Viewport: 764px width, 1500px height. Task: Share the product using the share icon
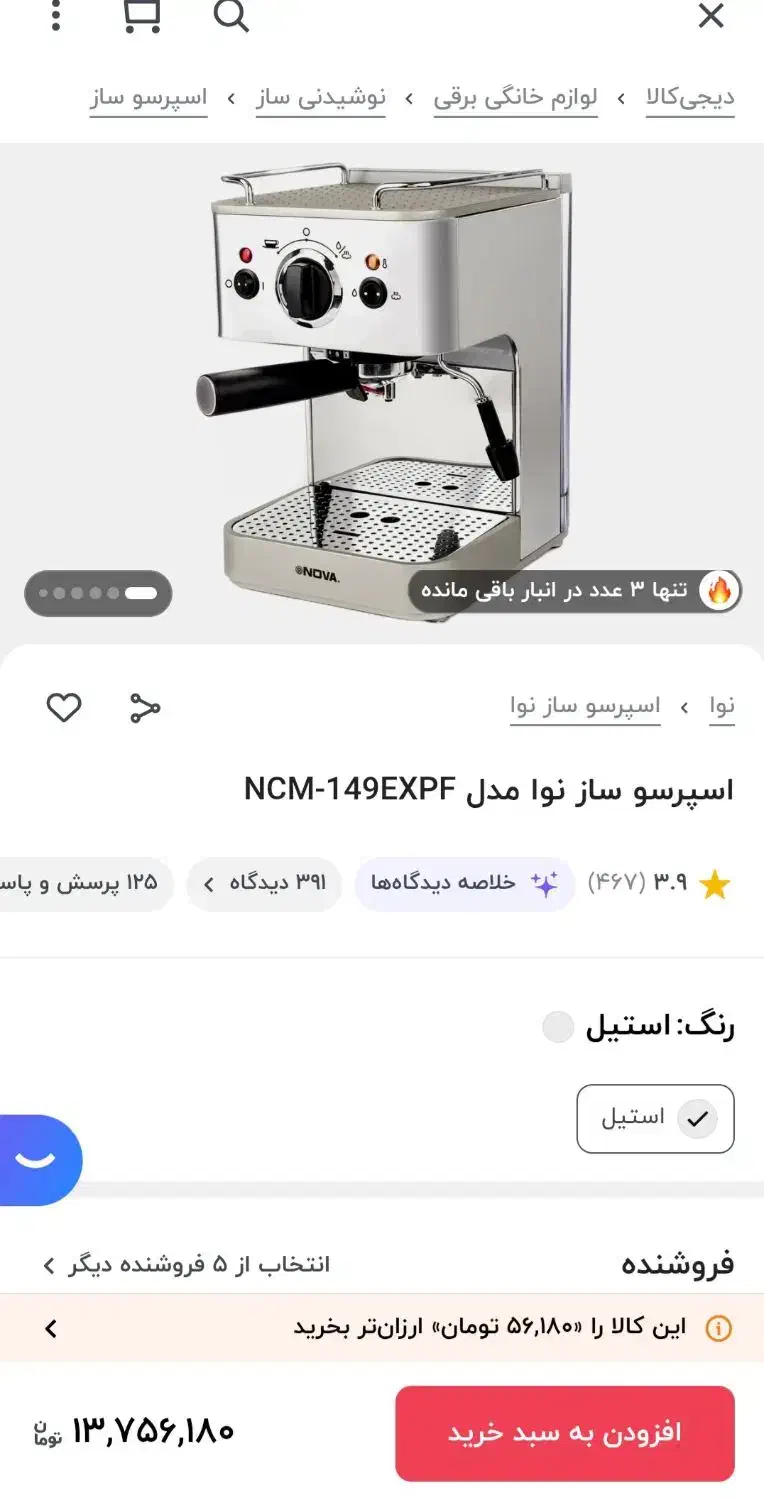pos(143,707)
